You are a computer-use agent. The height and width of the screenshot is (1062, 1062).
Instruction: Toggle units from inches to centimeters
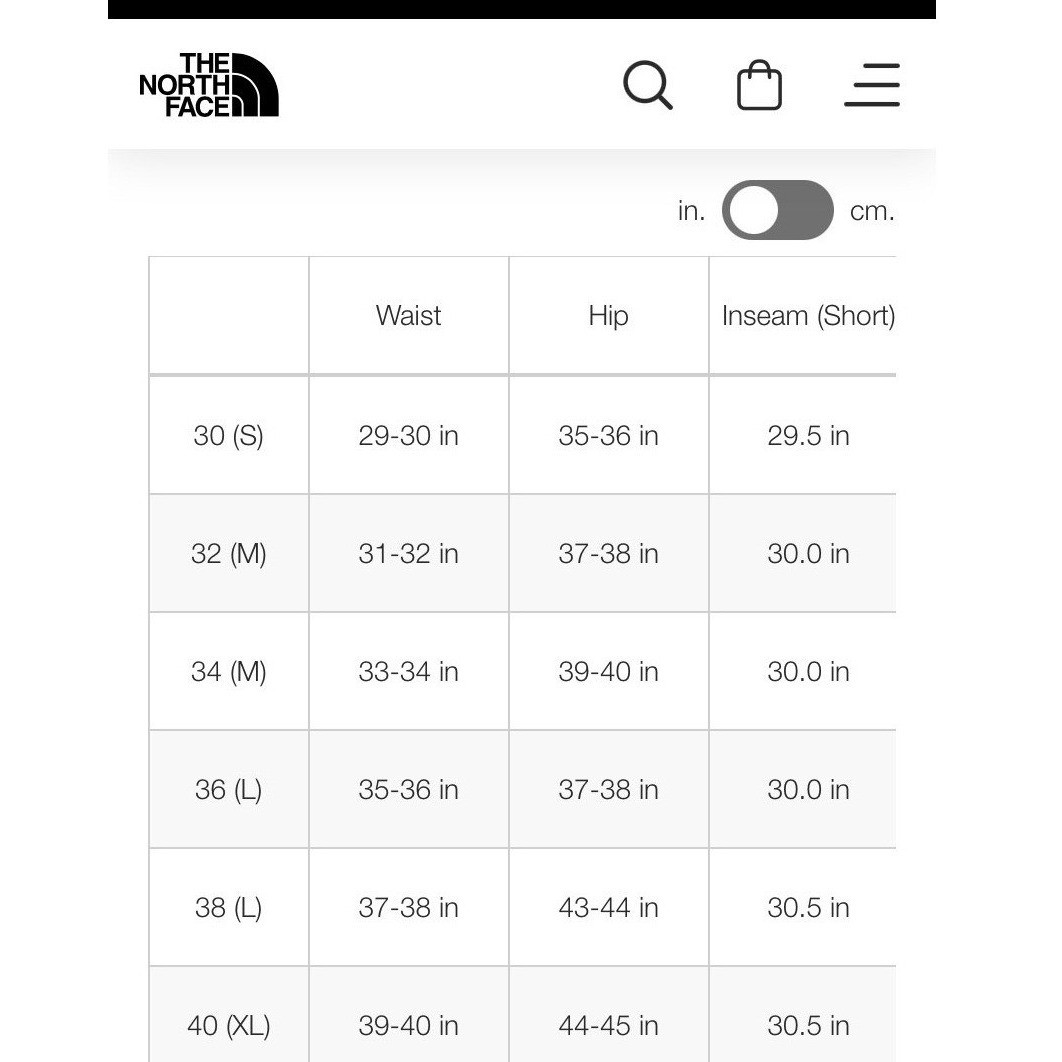(778, 211)
